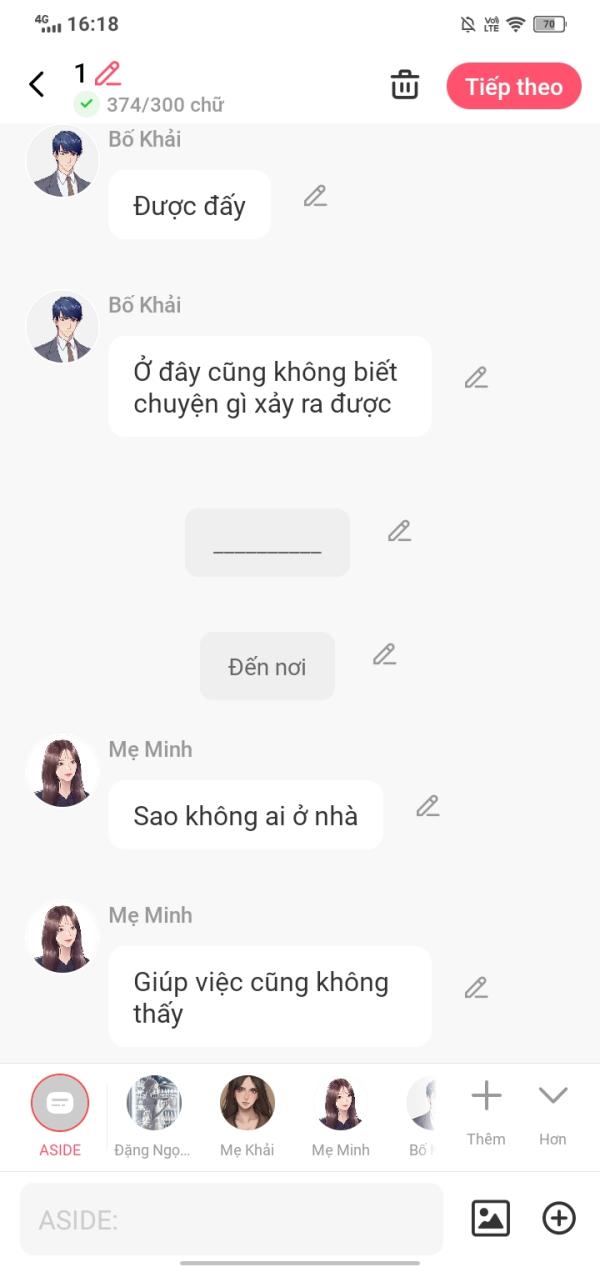The height and width of the screenshot is (1267, 600).
Task: Edit the chapter title pencil icon
Action: tap(108, 74)
